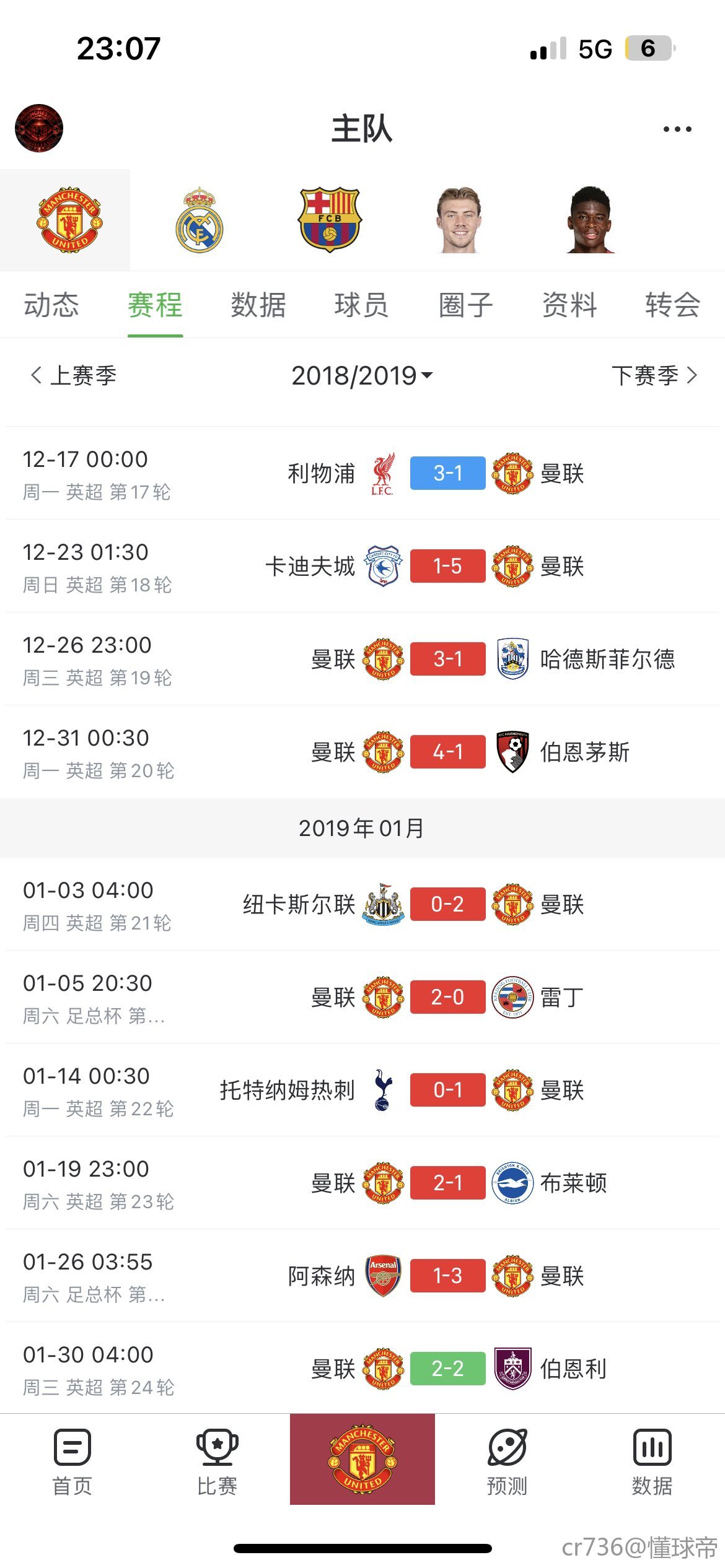The height and width of the screenshot is (1568, 725).
Task: Select the Real Madrid team crest
Action: pyautogui.click(x=200, y=220)
